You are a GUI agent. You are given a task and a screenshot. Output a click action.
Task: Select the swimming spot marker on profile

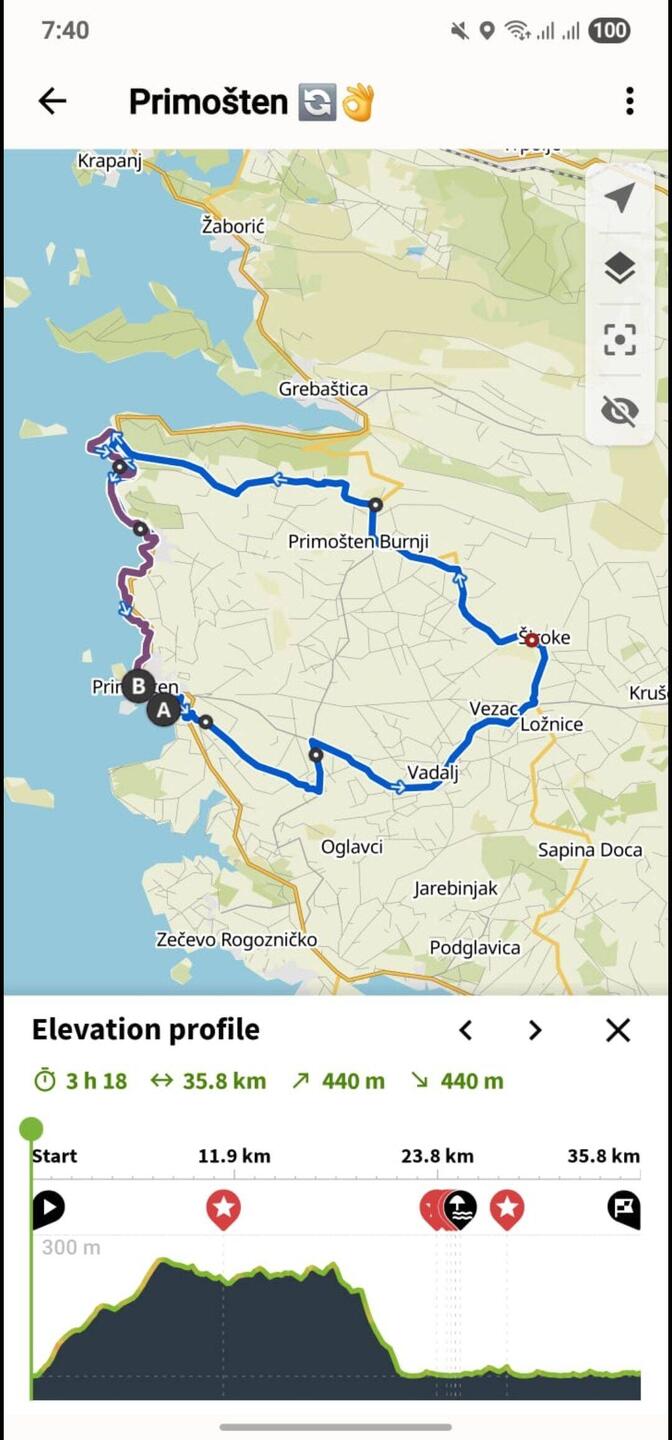coord(460,1209)
